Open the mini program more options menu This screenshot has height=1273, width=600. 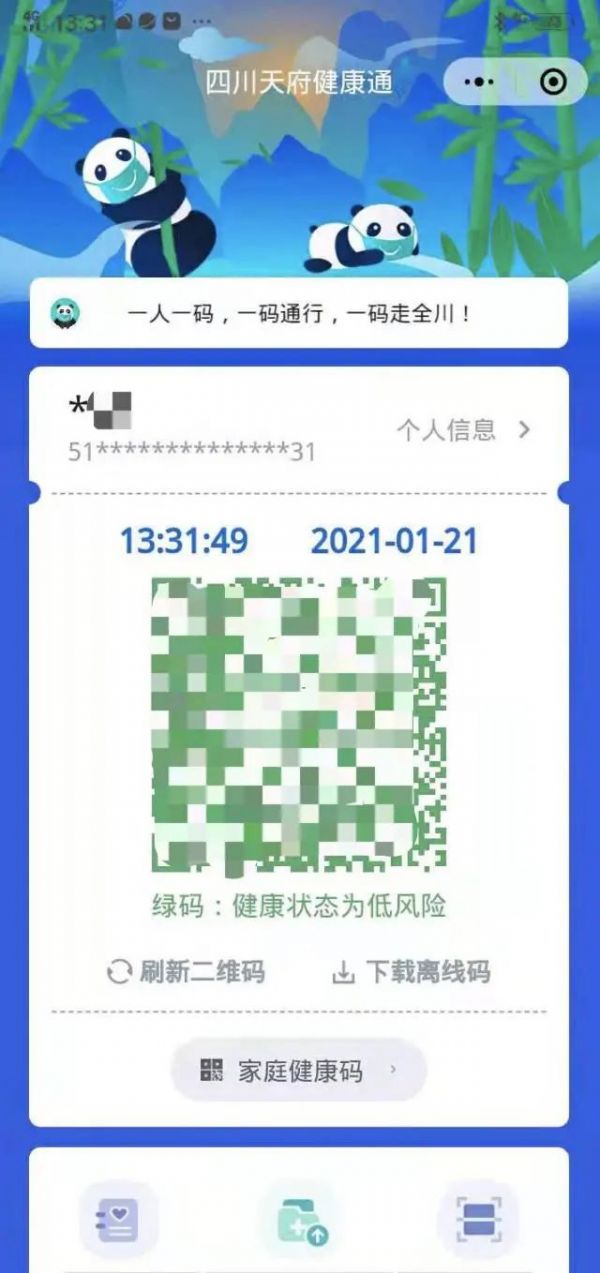coord(480,82)
